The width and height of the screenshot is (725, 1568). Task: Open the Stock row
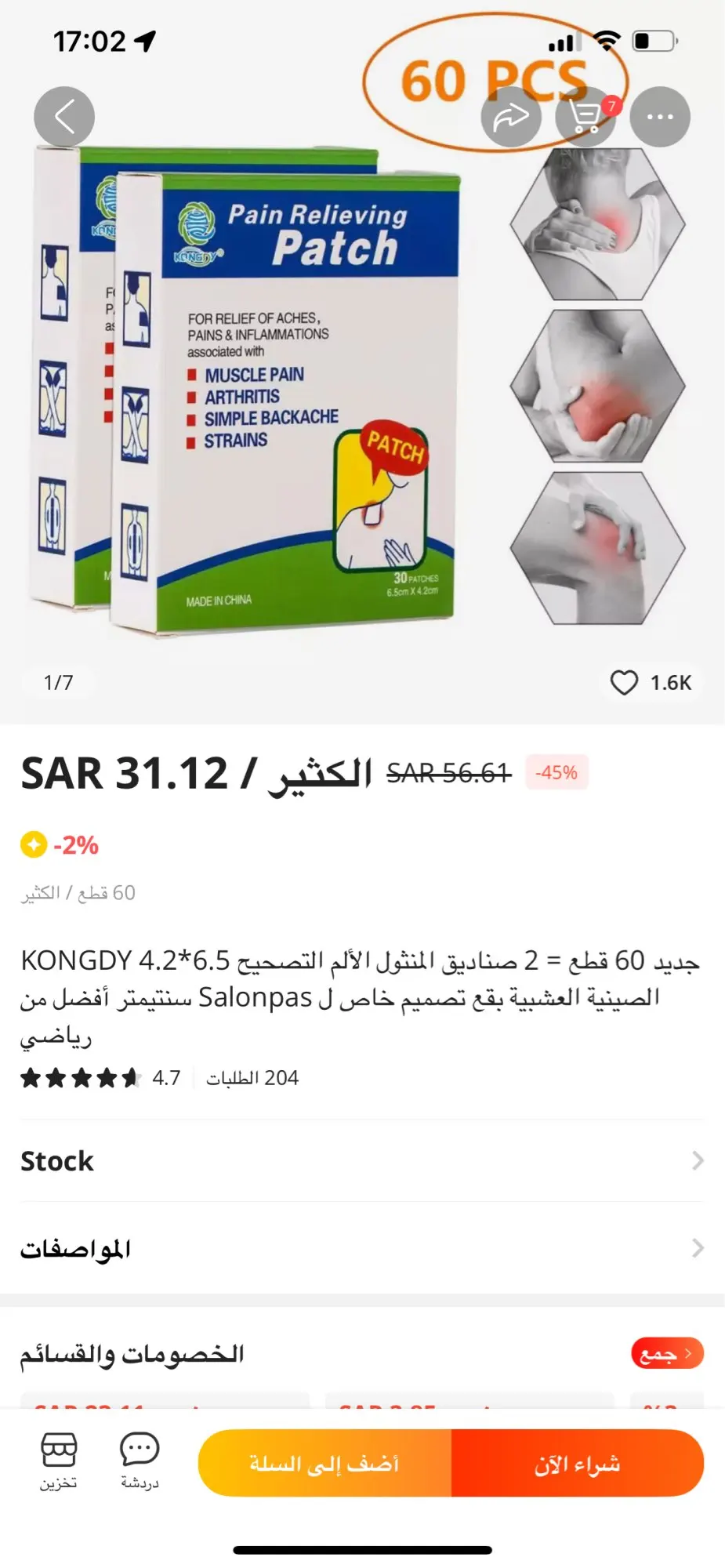(362, 1160)
